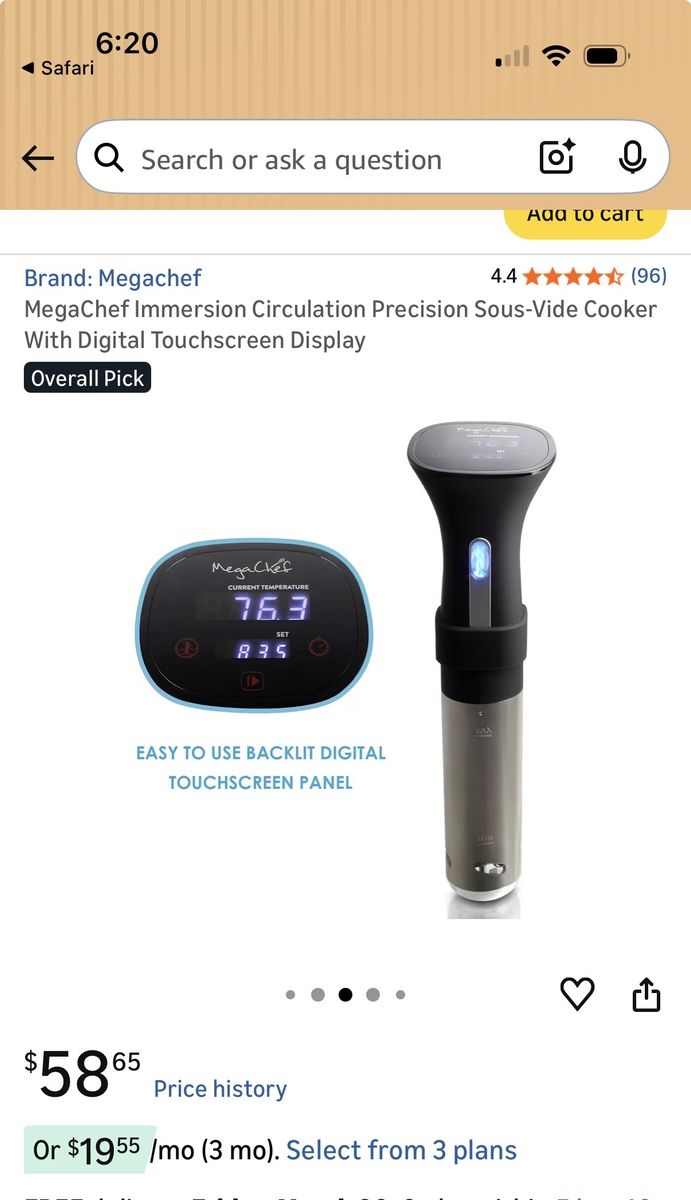691x1200 pixels.
Task: Open the Brand: Megachef link
Action: click(x=113, y=277)
